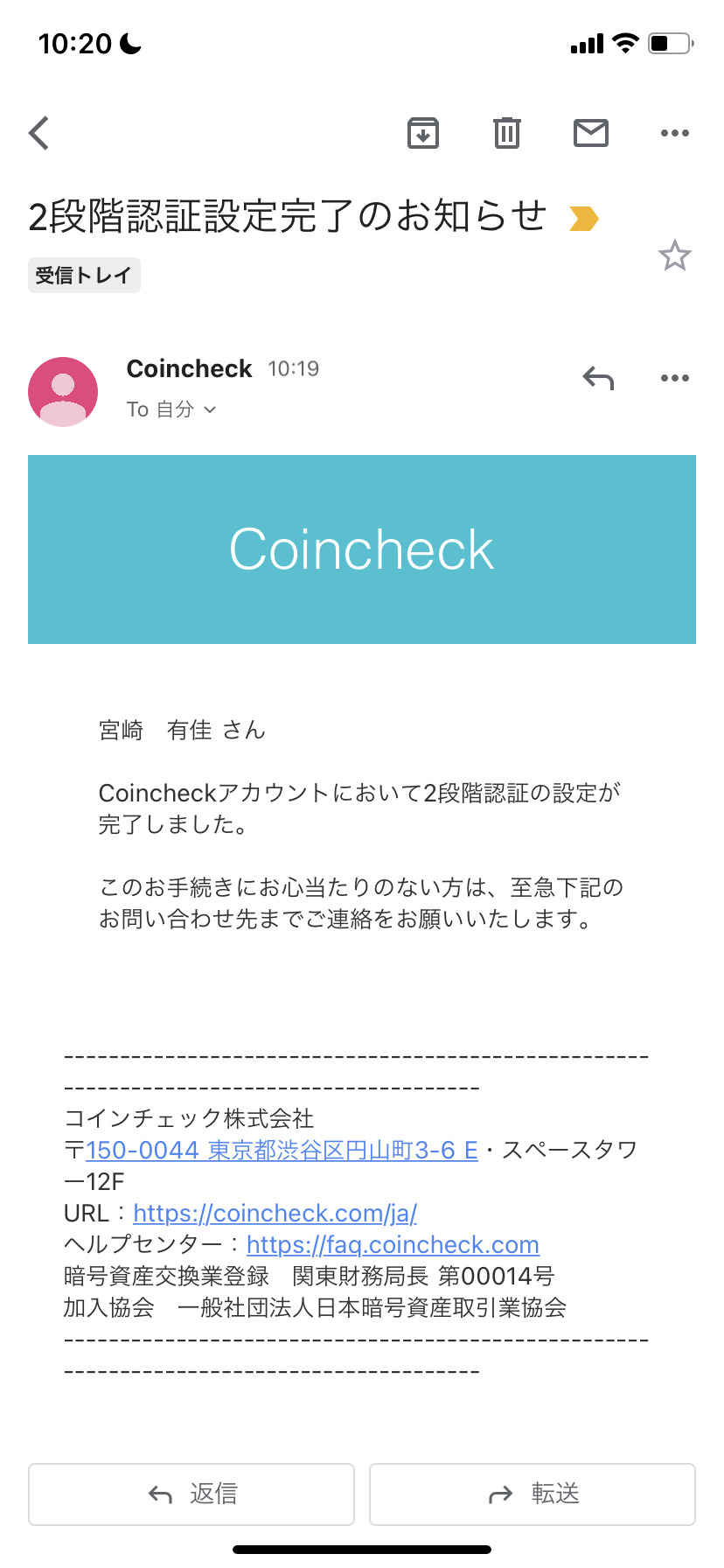
Task: Star this email
Action: [x=675, y=255]
